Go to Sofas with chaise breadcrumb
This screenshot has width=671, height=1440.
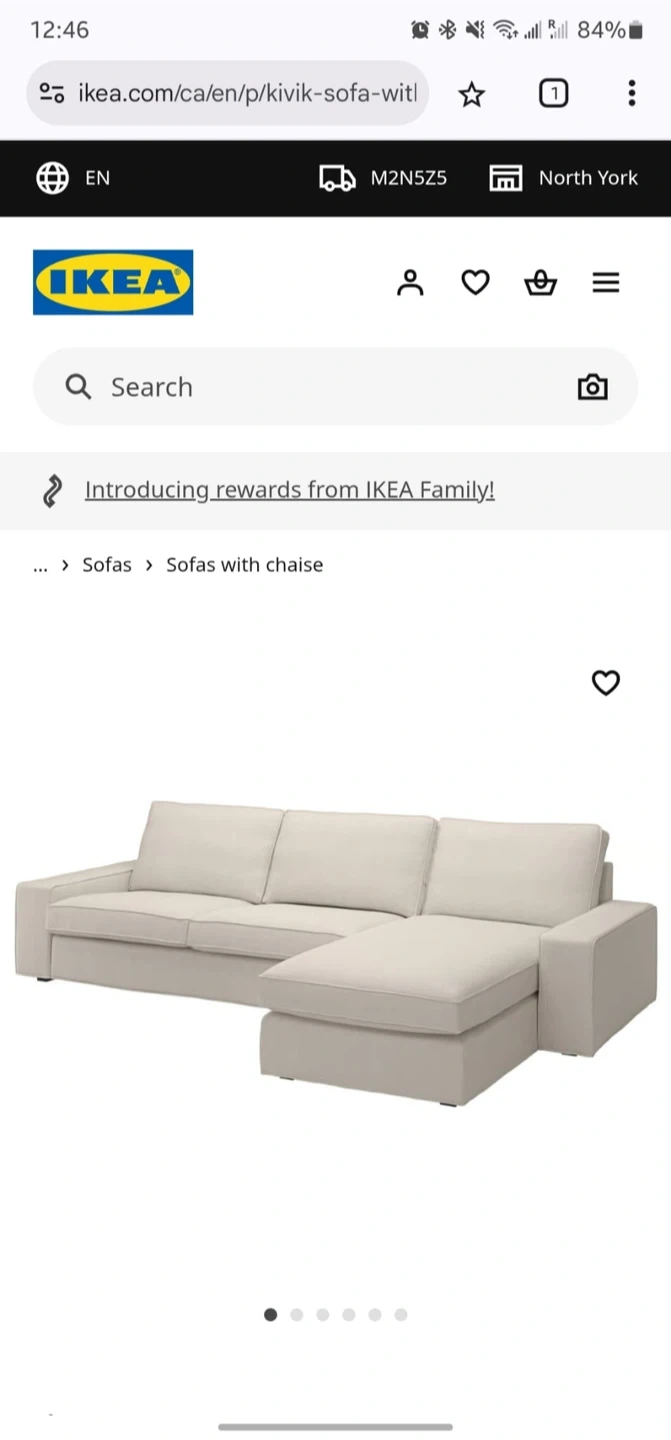pos(245,565)
